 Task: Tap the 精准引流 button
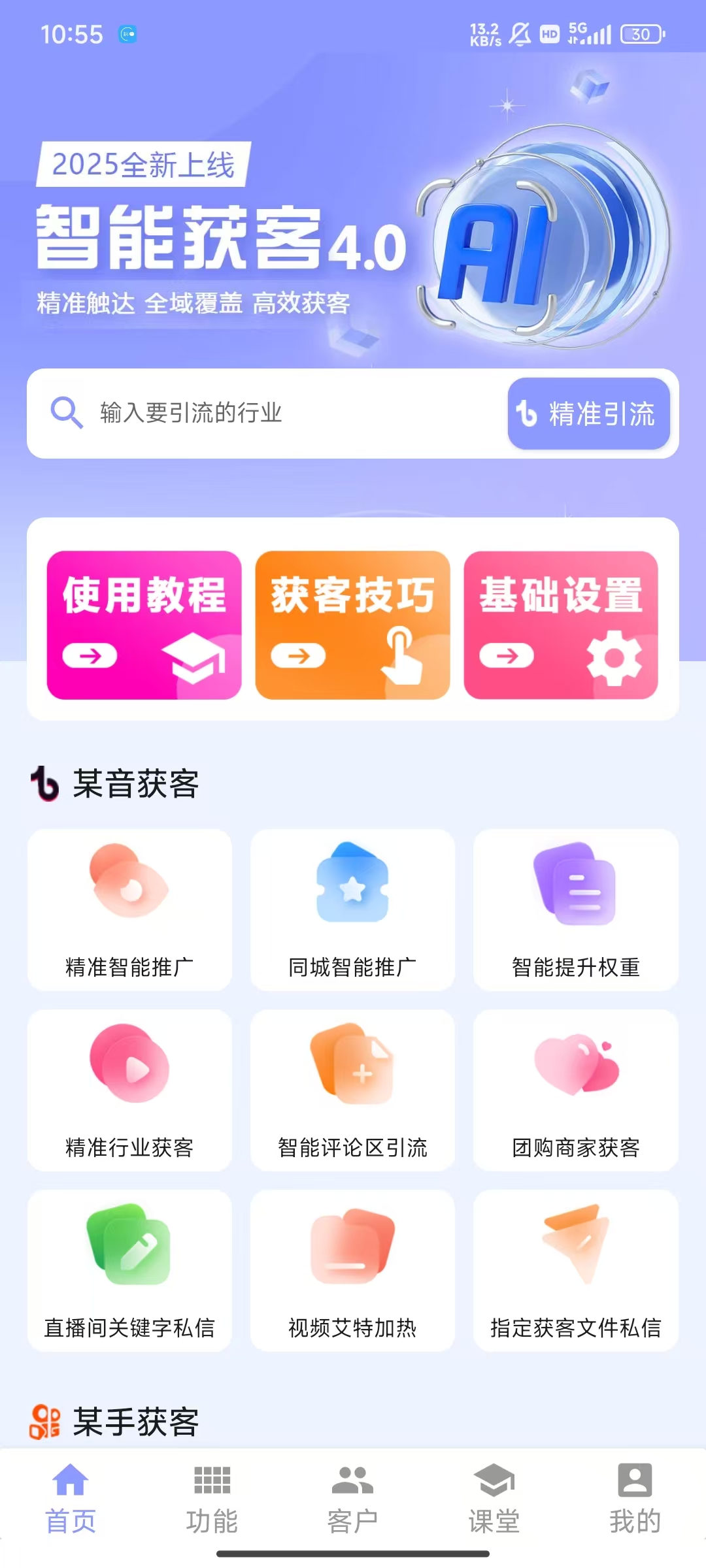click(x=588, y=414)
